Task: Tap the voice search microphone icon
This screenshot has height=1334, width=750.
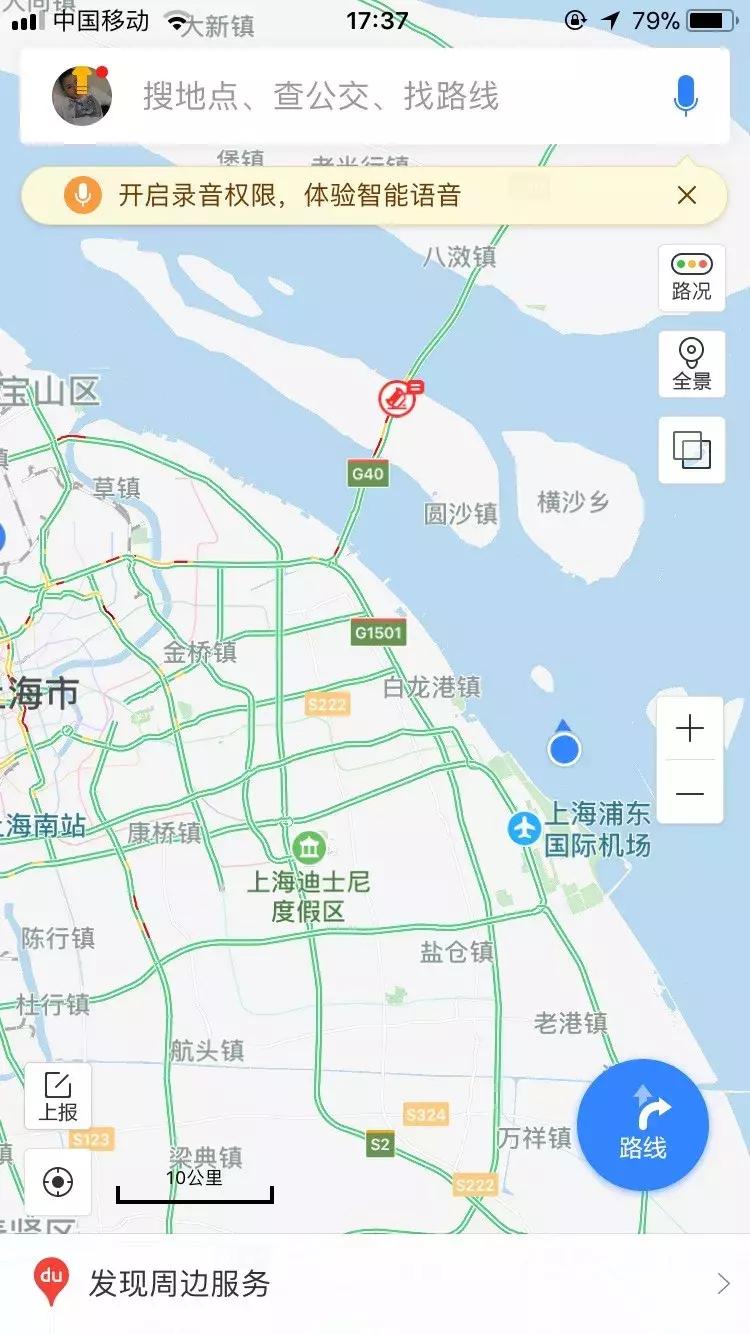Action: pos(684,96)
